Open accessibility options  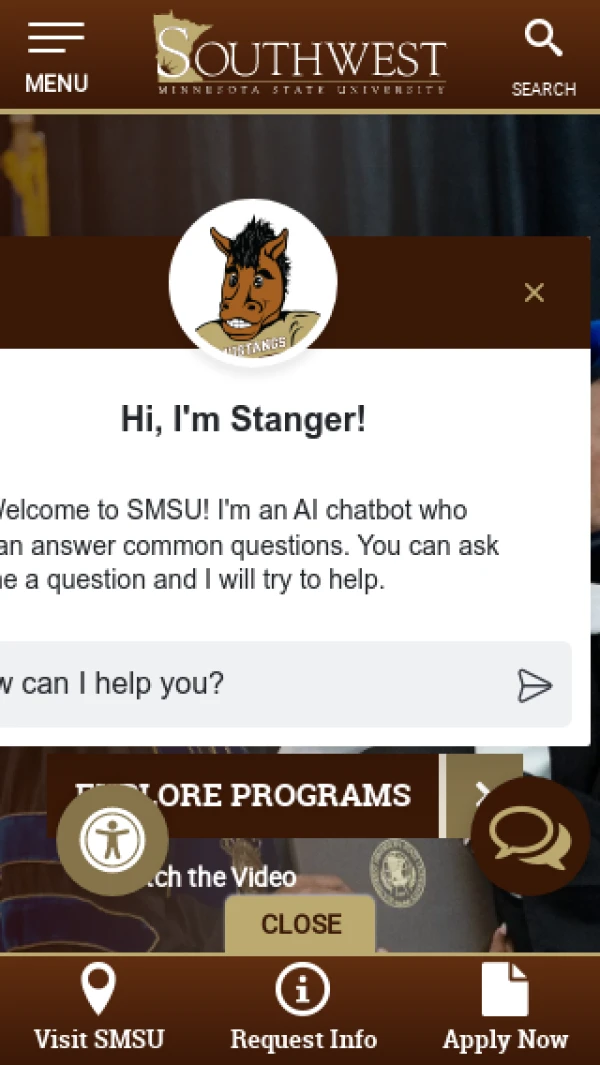coord(112,840)
